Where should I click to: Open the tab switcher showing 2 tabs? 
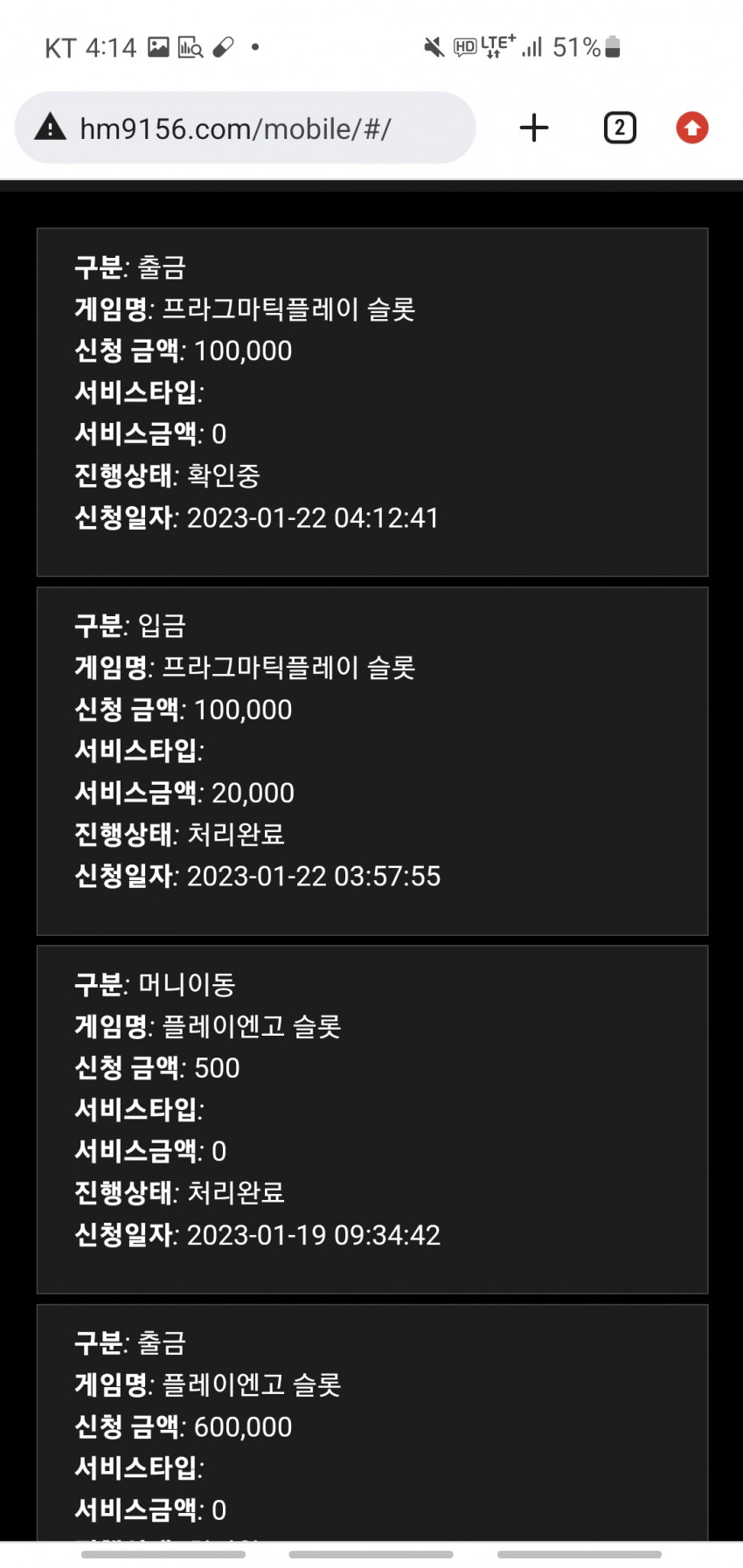tap(620, 128)
